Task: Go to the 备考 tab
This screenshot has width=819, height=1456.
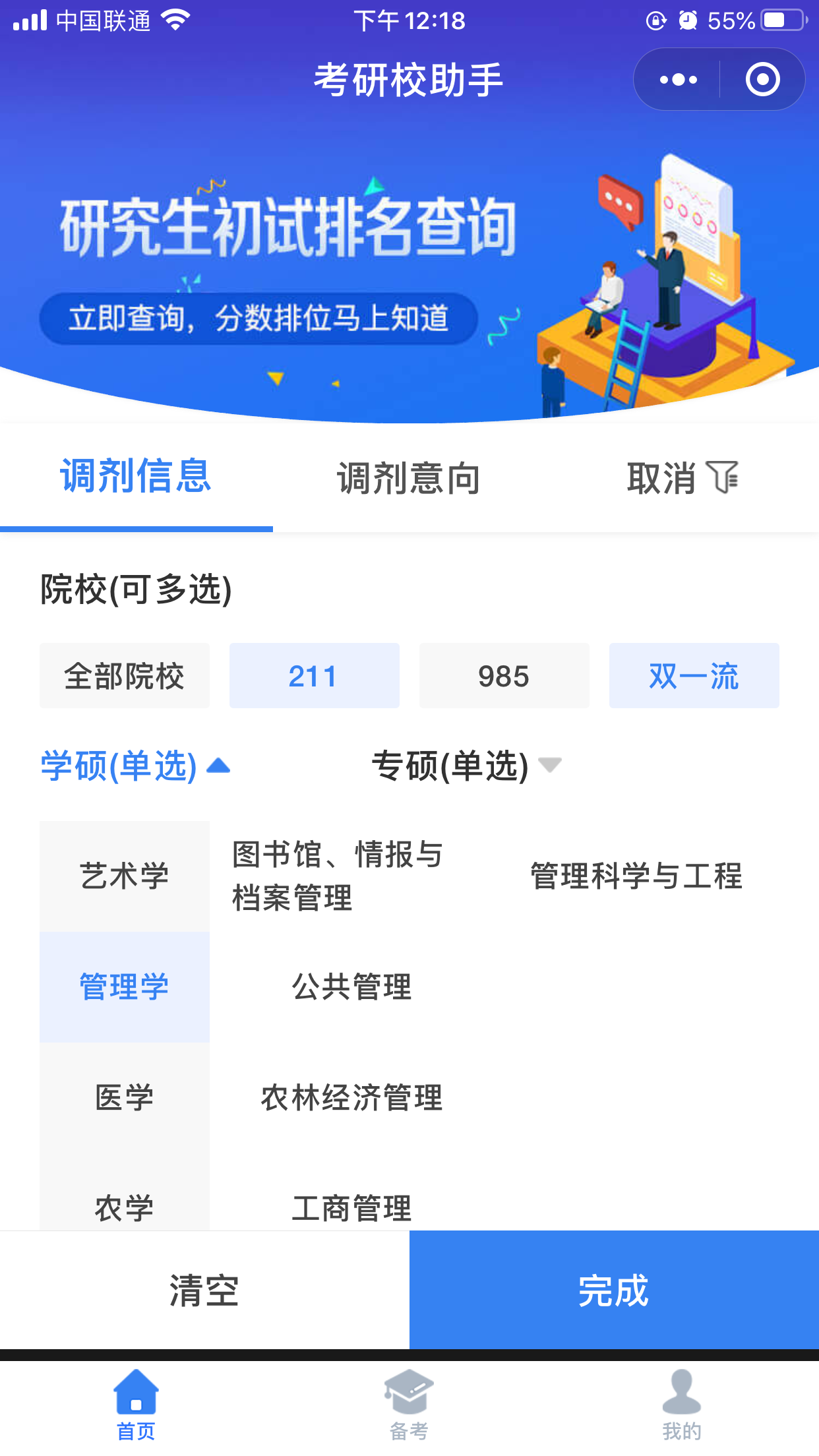Action: click(409, 1405)
